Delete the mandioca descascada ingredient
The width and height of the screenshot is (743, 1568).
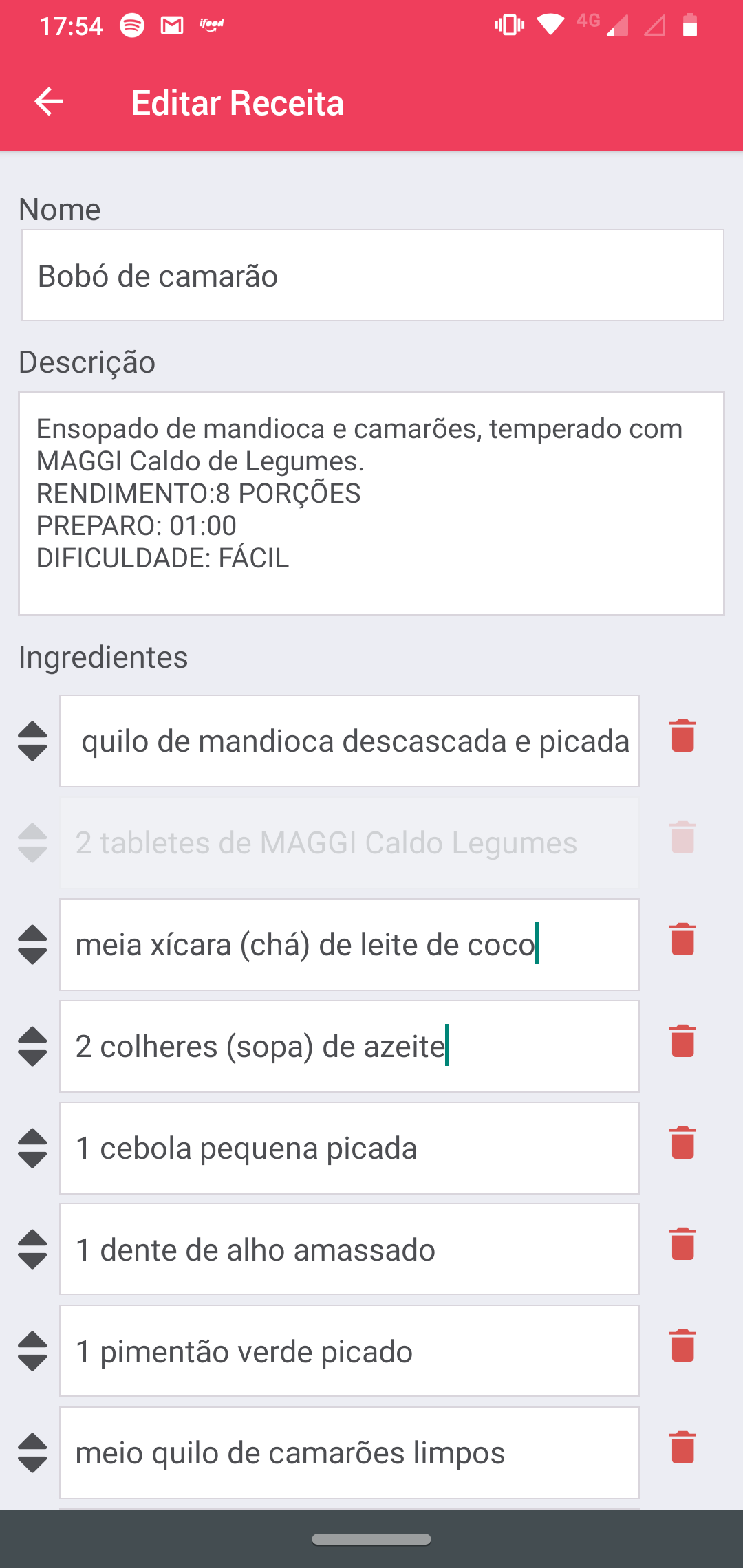pyautogui.click(x=682, y=735)
